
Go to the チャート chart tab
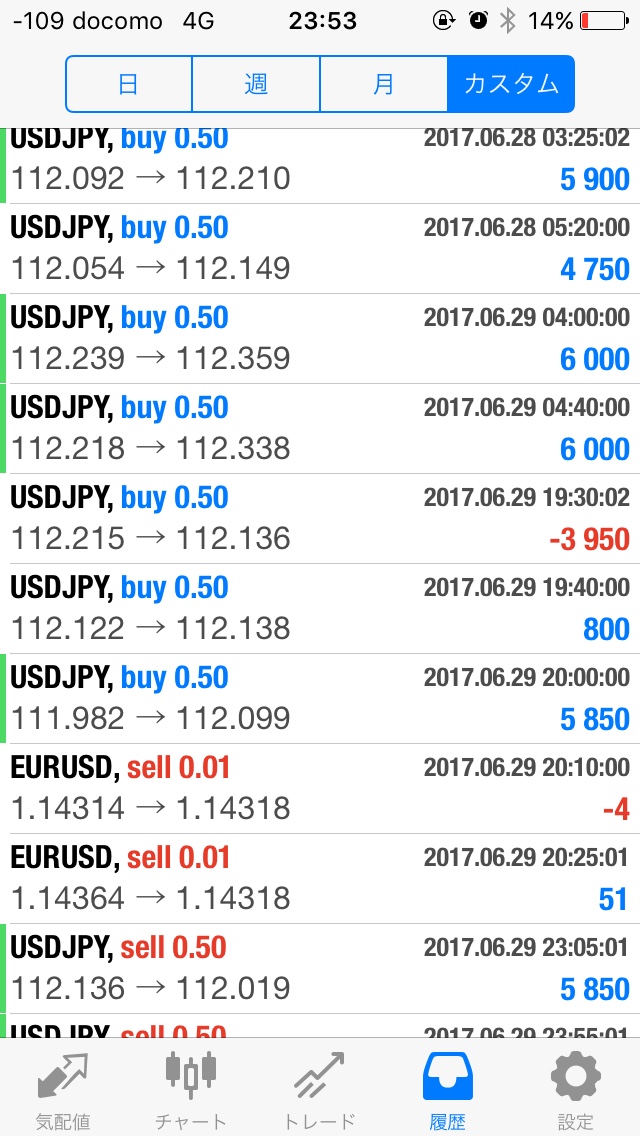tap(191, 1090)
